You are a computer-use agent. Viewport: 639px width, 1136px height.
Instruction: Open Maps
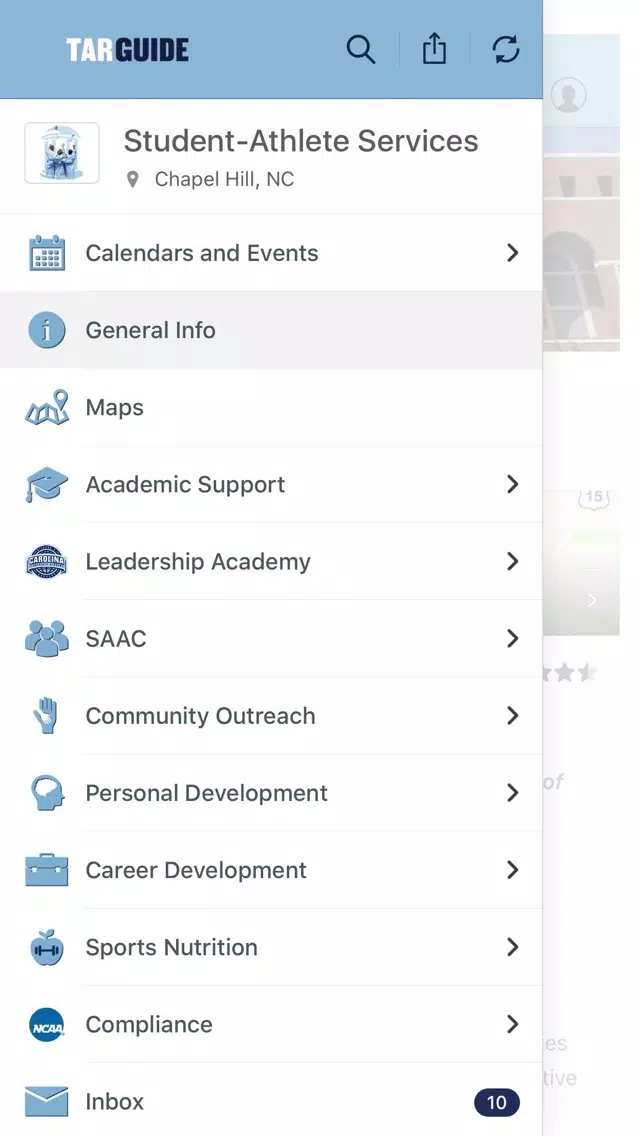[271, 407]
